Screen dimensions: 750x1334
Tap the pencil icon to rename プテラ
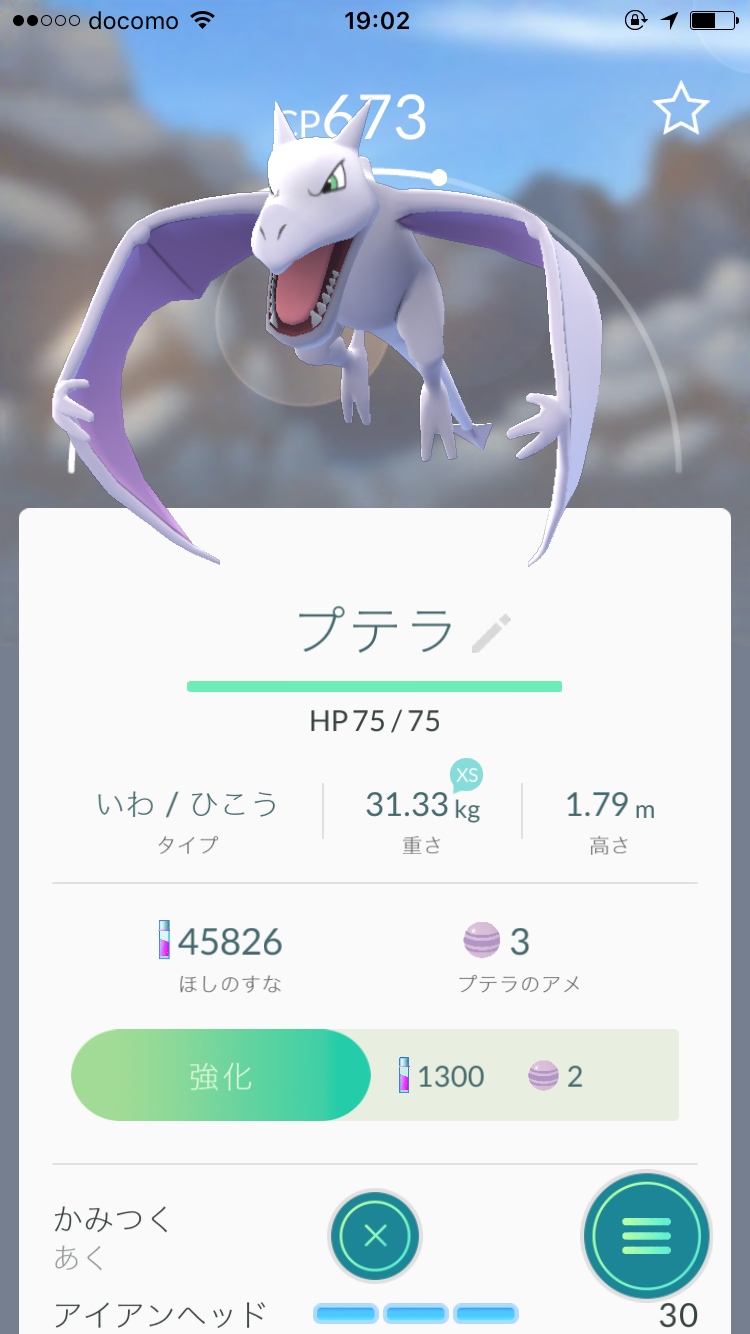click(x=489, y=633)
